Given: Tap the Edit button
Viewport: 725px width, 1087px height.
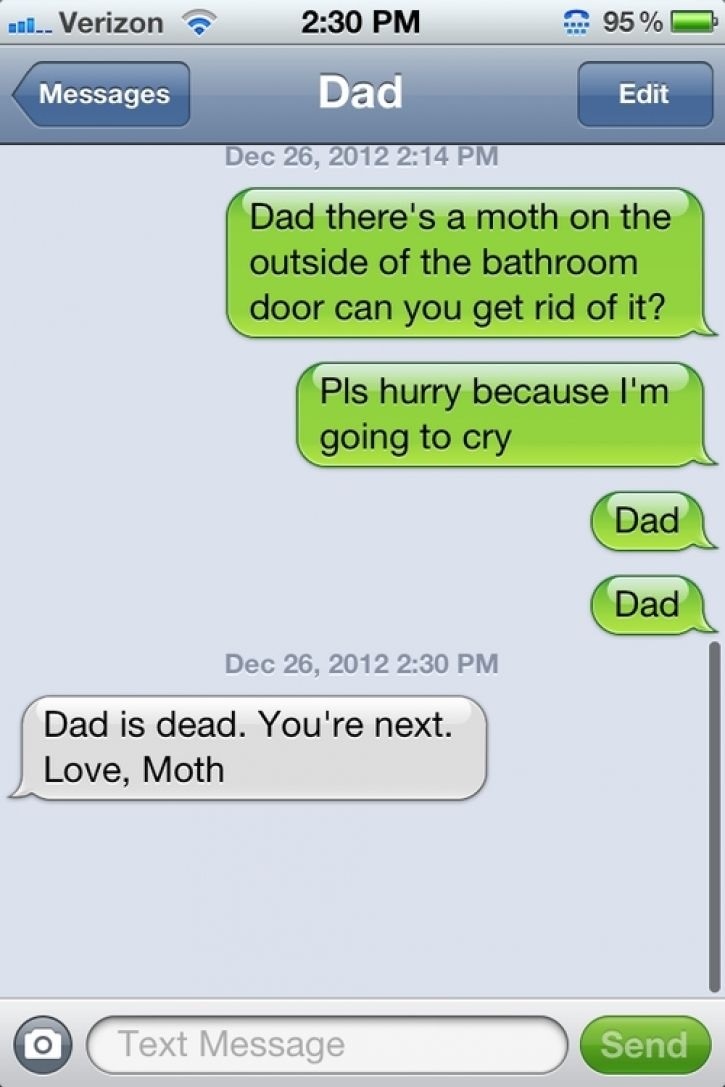Looking at the screenshot, I should tap(643, 94).
